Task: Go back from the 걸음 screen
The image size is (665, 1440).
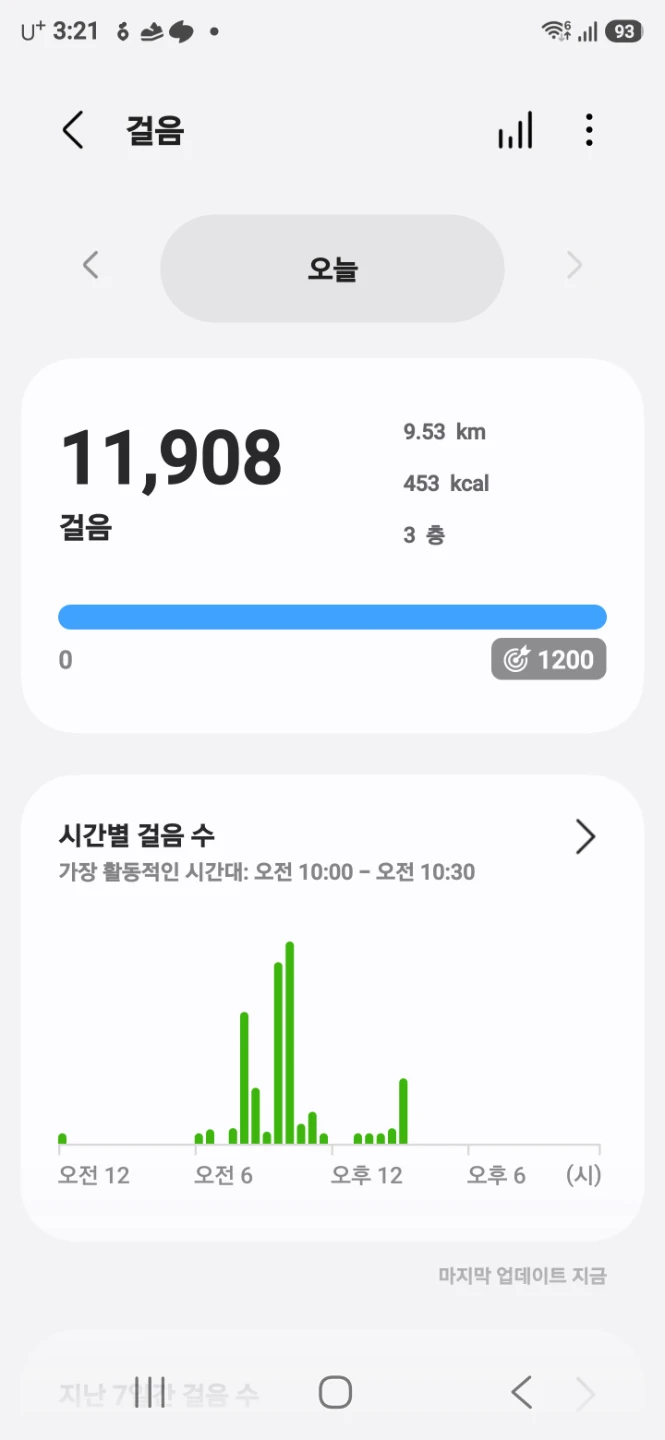Action: click(73, 131)
